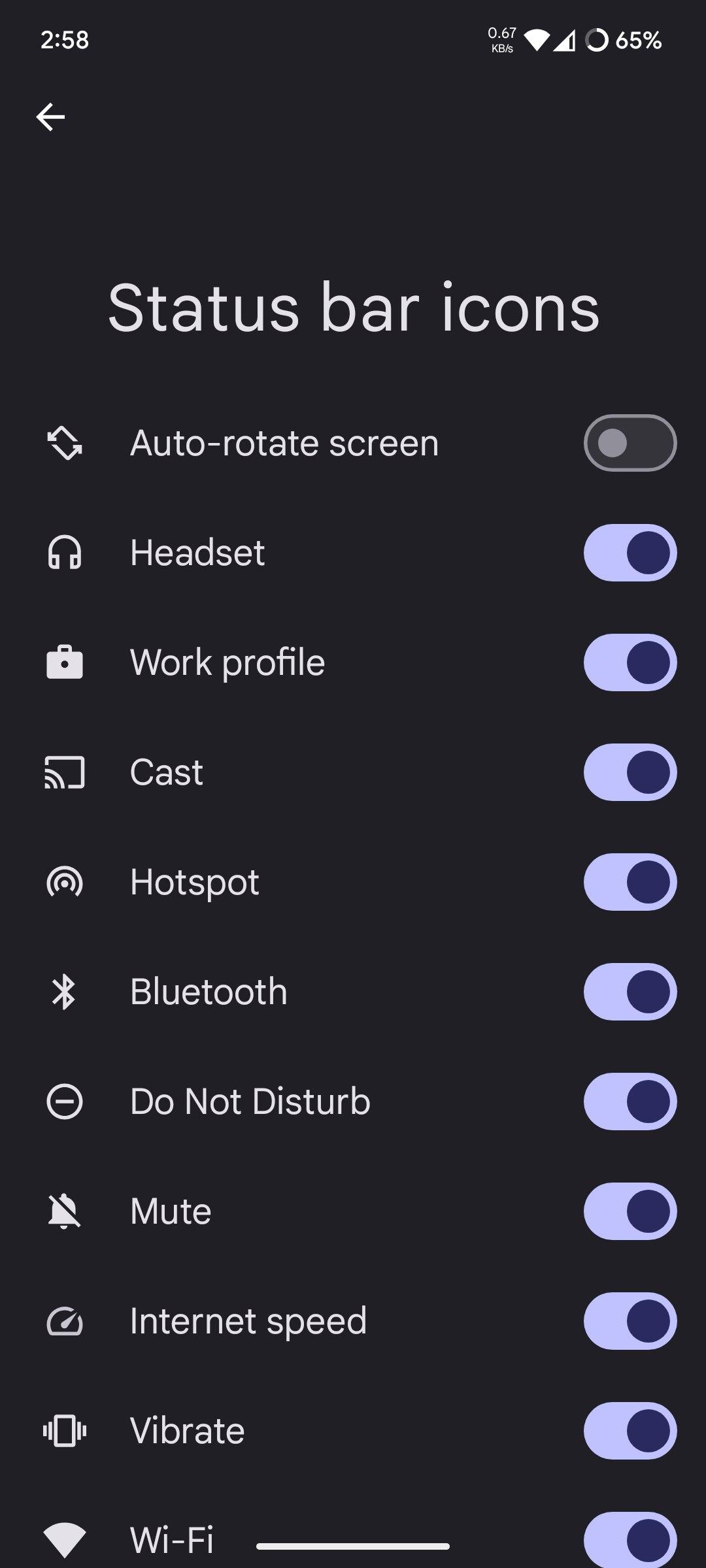Image resolution: width=706 pixels, height=1568 pixels.
Task: Enable the Auto-rotate screen icon toggle
Action: pos(630,443)
